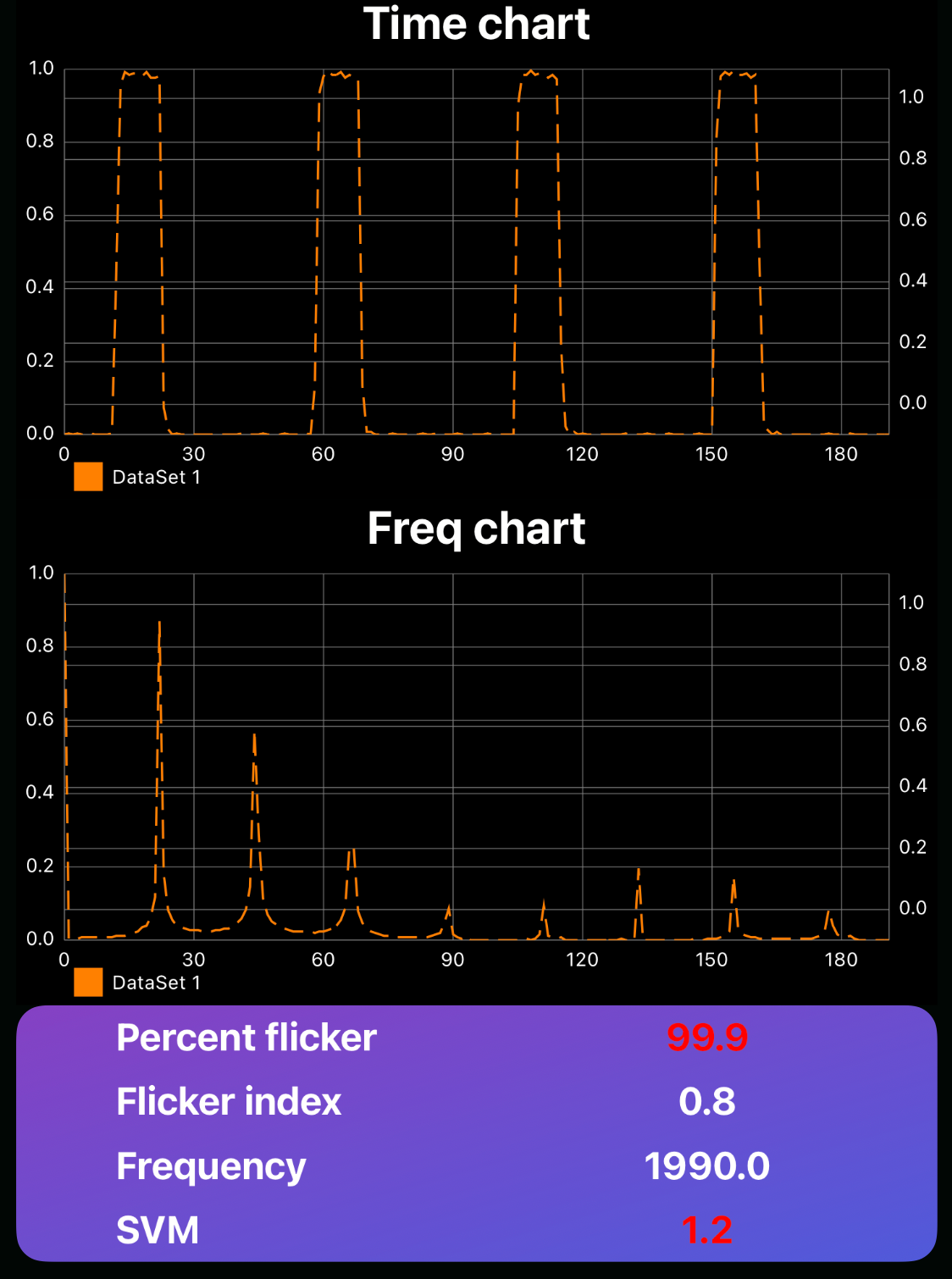Select the Flicker index row label
952x1279 pixels.
(x=227, y=1102)
